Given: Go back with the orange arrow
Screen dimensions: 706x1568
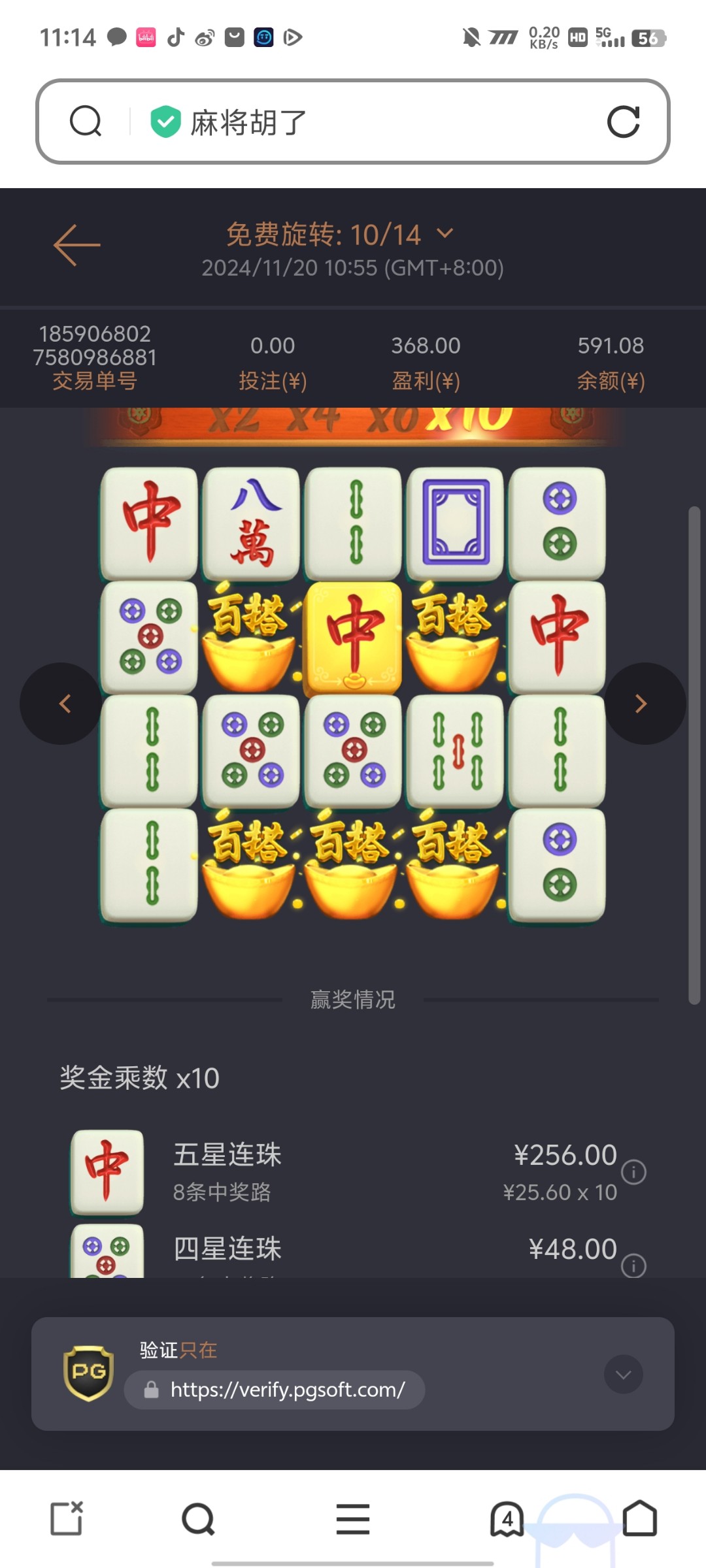Looking at the screenshot, I should (77, 245).
